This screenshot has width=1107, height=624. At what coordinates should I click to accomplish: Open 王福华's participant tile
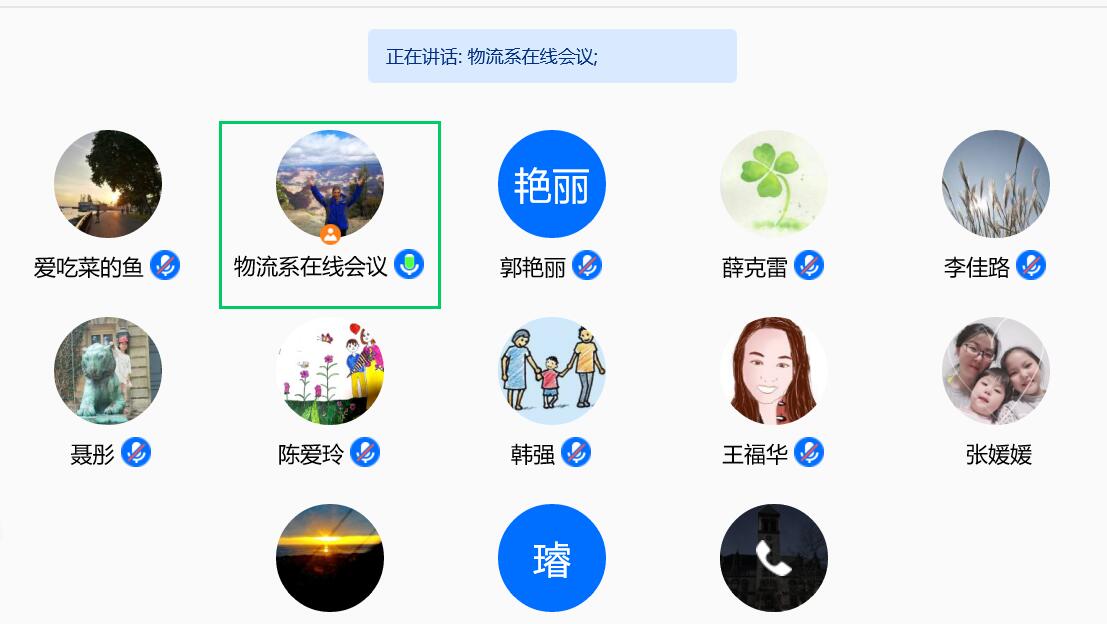pyautogui.click(x=774, y=371)
